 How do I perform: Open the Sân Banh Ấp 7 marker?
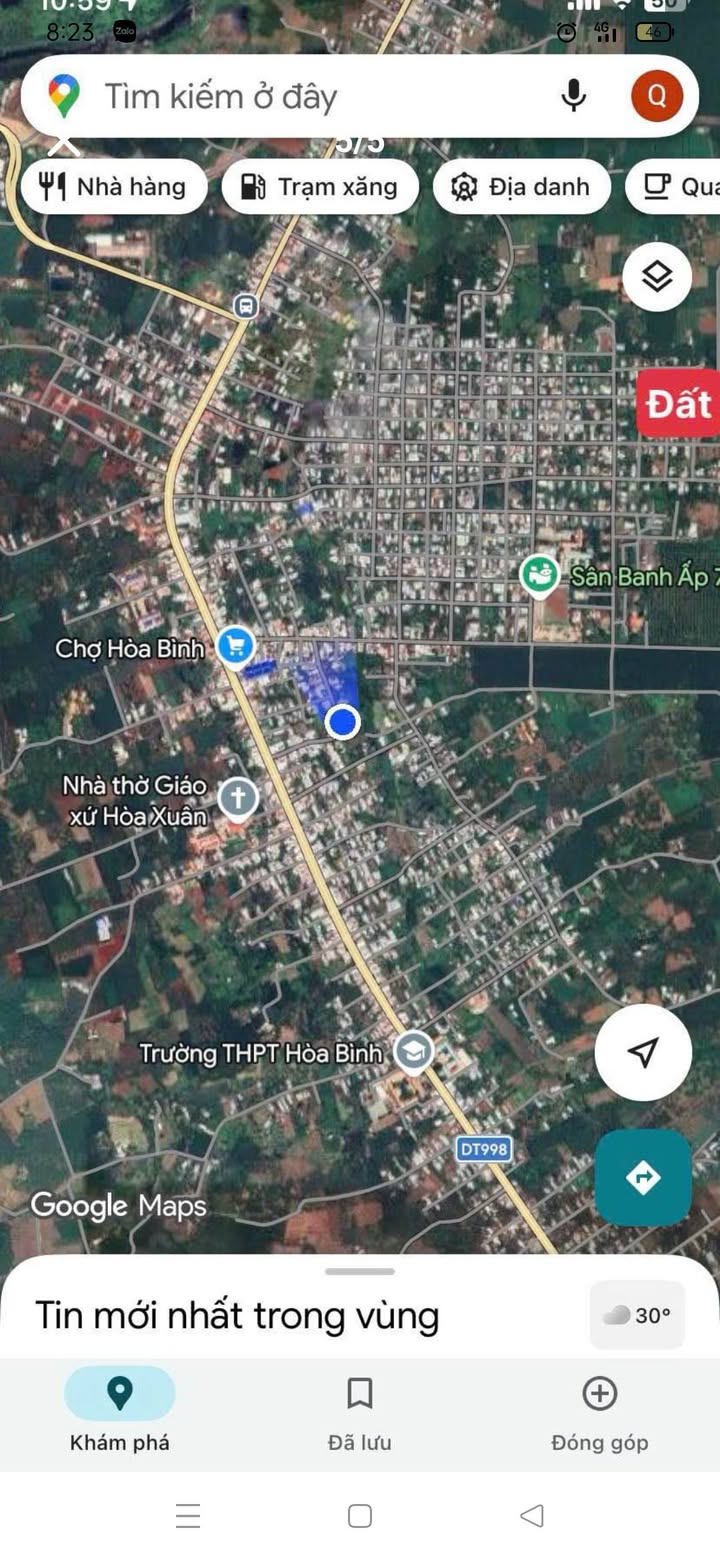click(x=540, y=575)
